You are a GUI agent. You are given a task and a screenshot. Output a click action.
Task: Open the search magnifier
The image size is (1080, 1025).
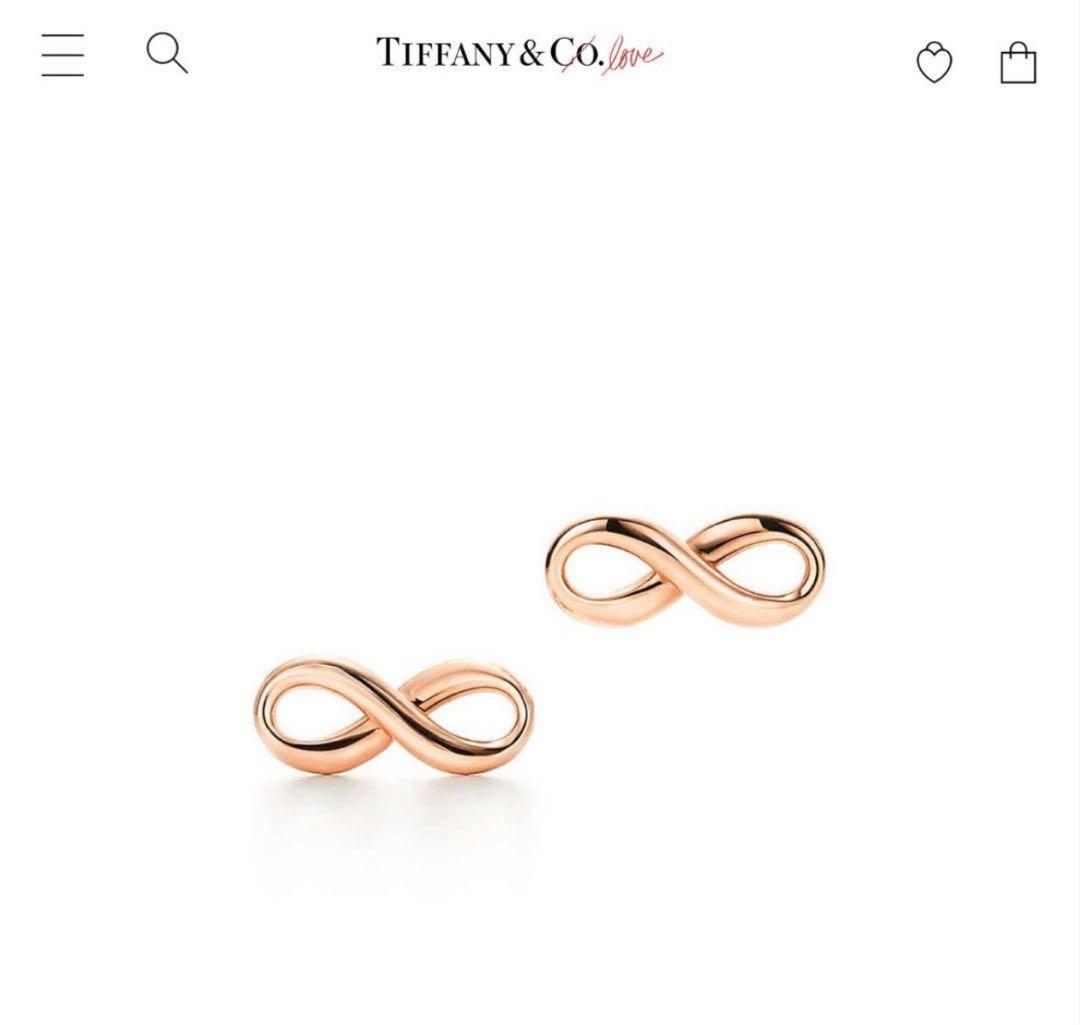(167, 53)
